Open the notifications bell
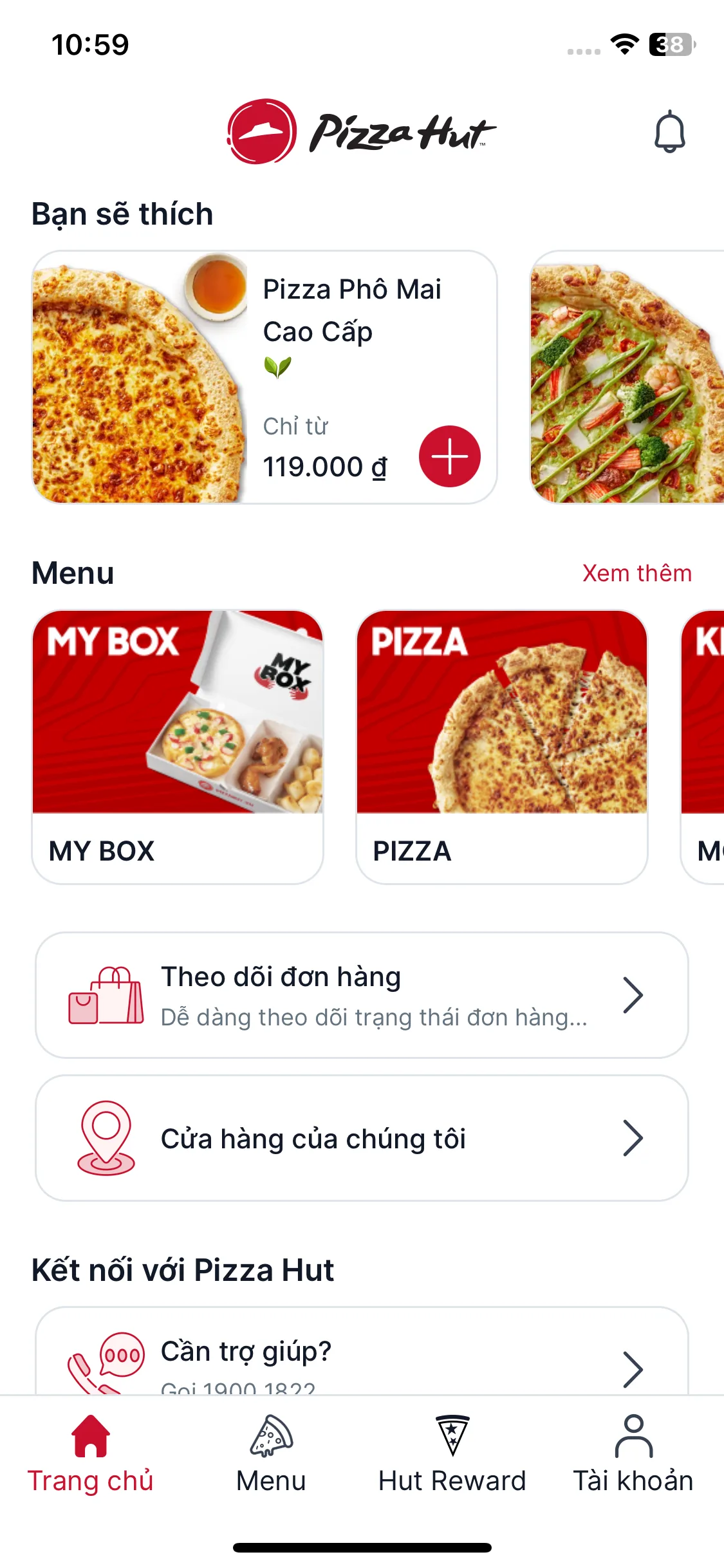This screenshot has height=1568, width=724. click(669, 132)
